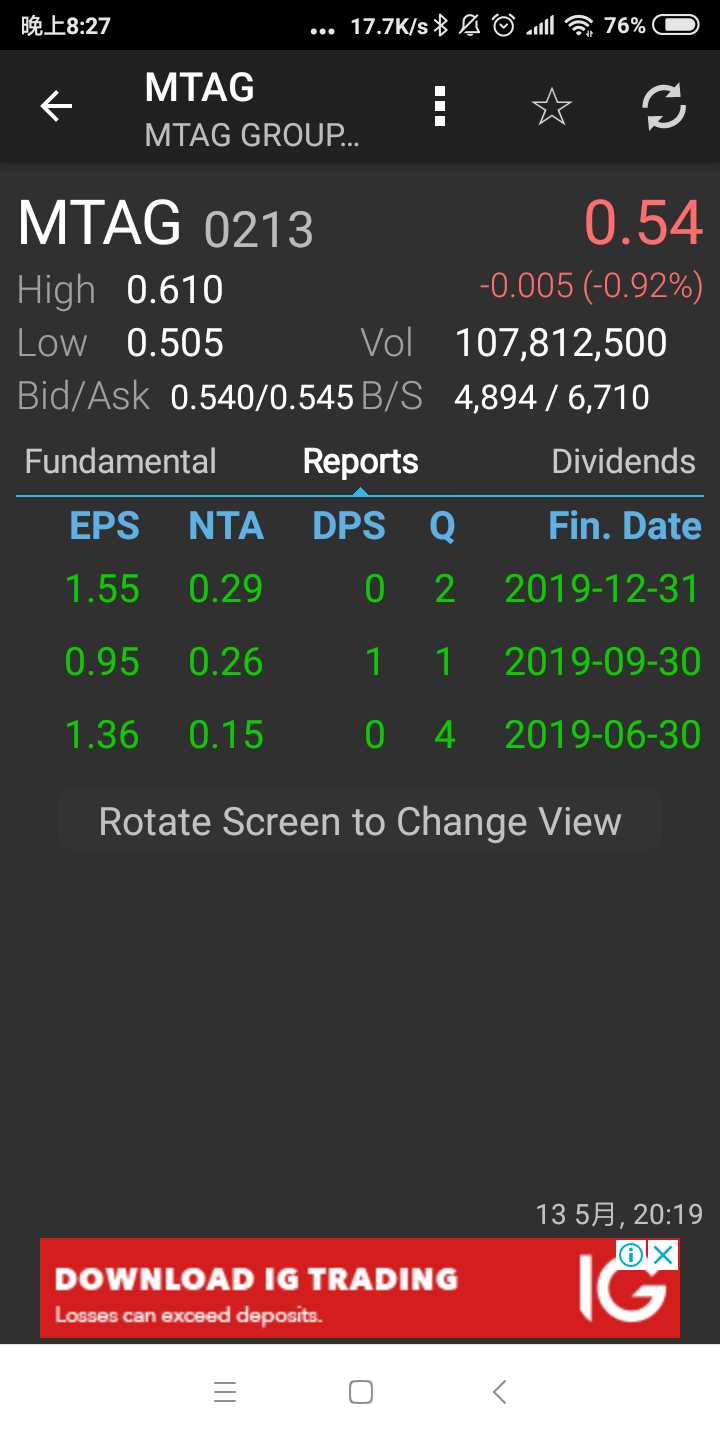720x1440 pixels.
Task: Tap the system home button
Action: click(x=361, y=1392)
